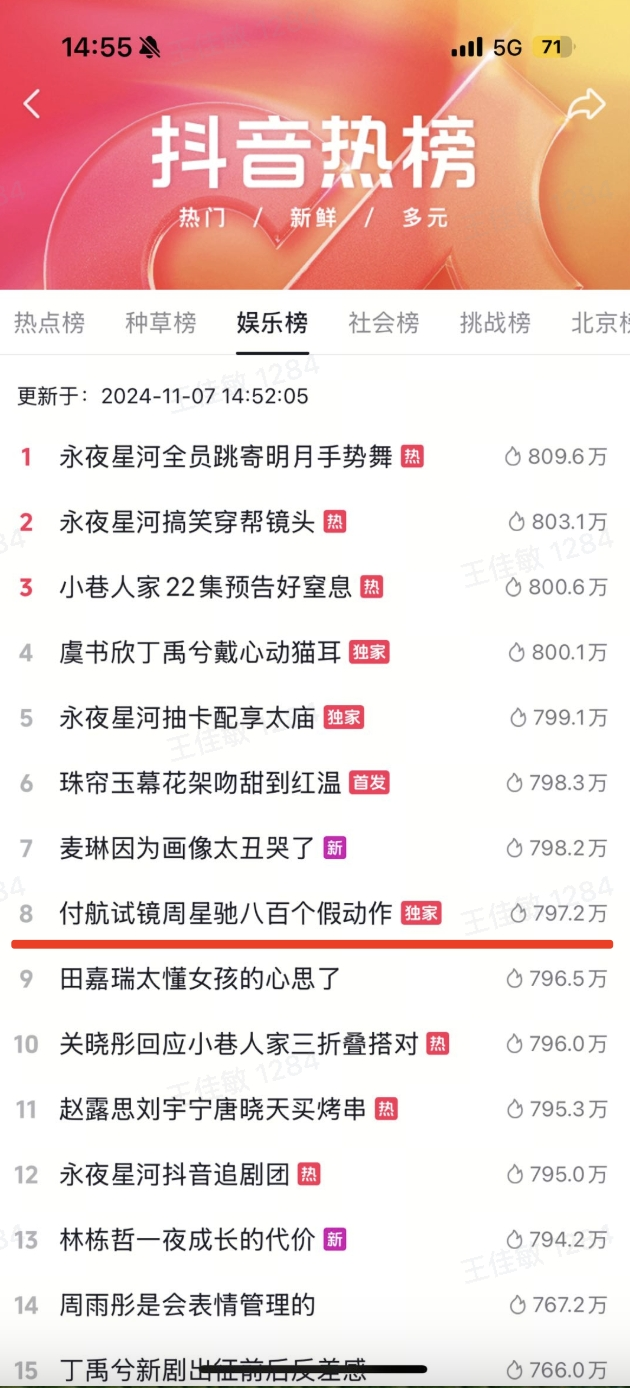Image resolution: width=630 pixels, height=1388 pixels.
Task: Open rank 14 周雨彤是会表情管理的
Action: [187, 1305]
